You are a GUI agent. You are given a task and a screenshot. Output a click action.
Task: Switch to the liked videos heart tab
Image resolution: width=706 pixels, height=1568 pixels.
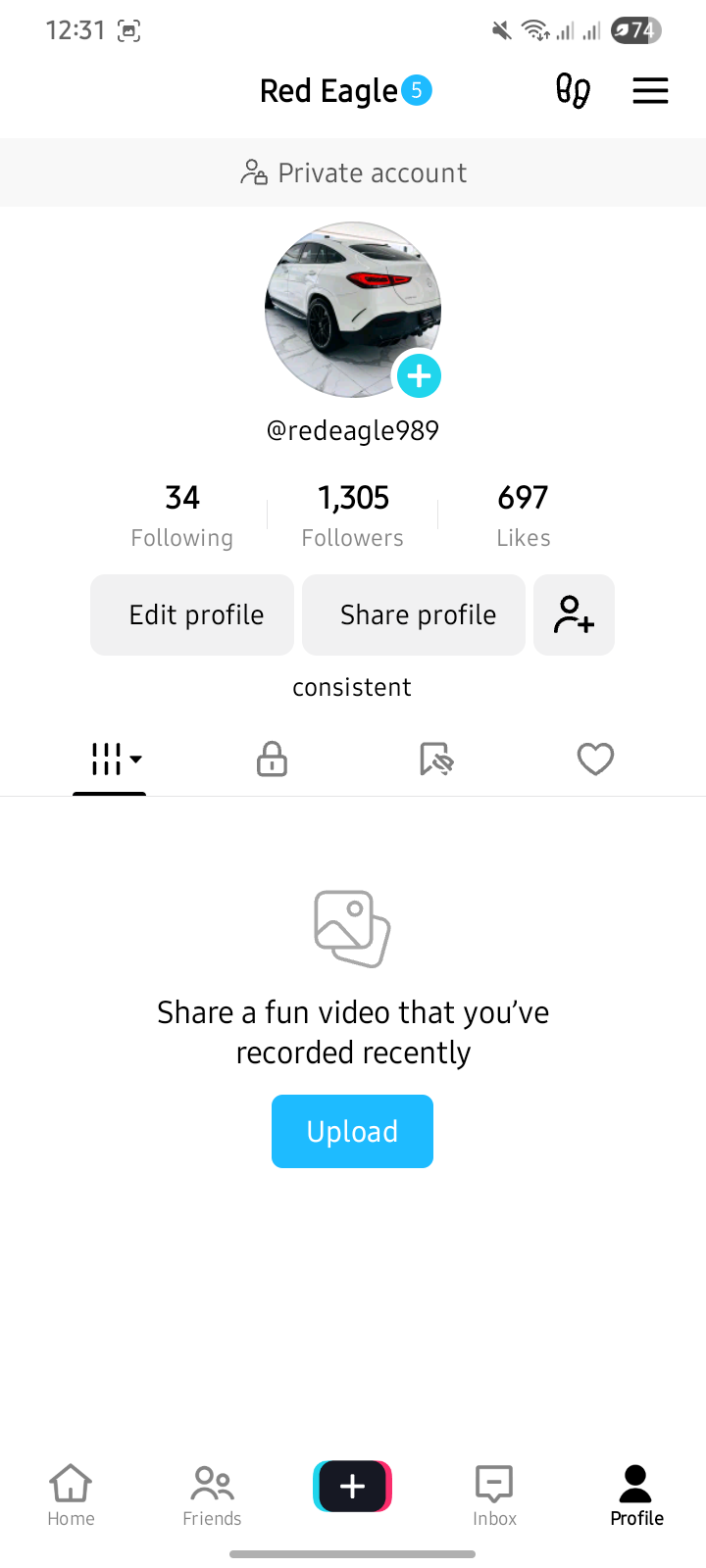coord(595,759)
